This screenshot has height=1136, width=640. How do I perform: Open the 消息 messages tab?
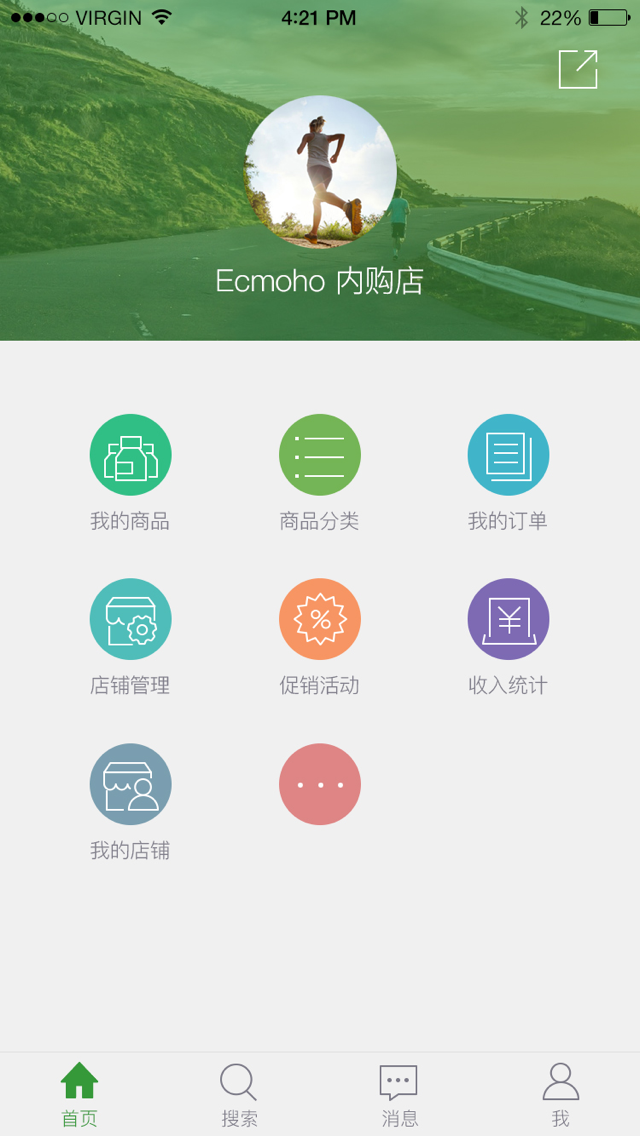pyautogui.click(x=399, y=1094)
